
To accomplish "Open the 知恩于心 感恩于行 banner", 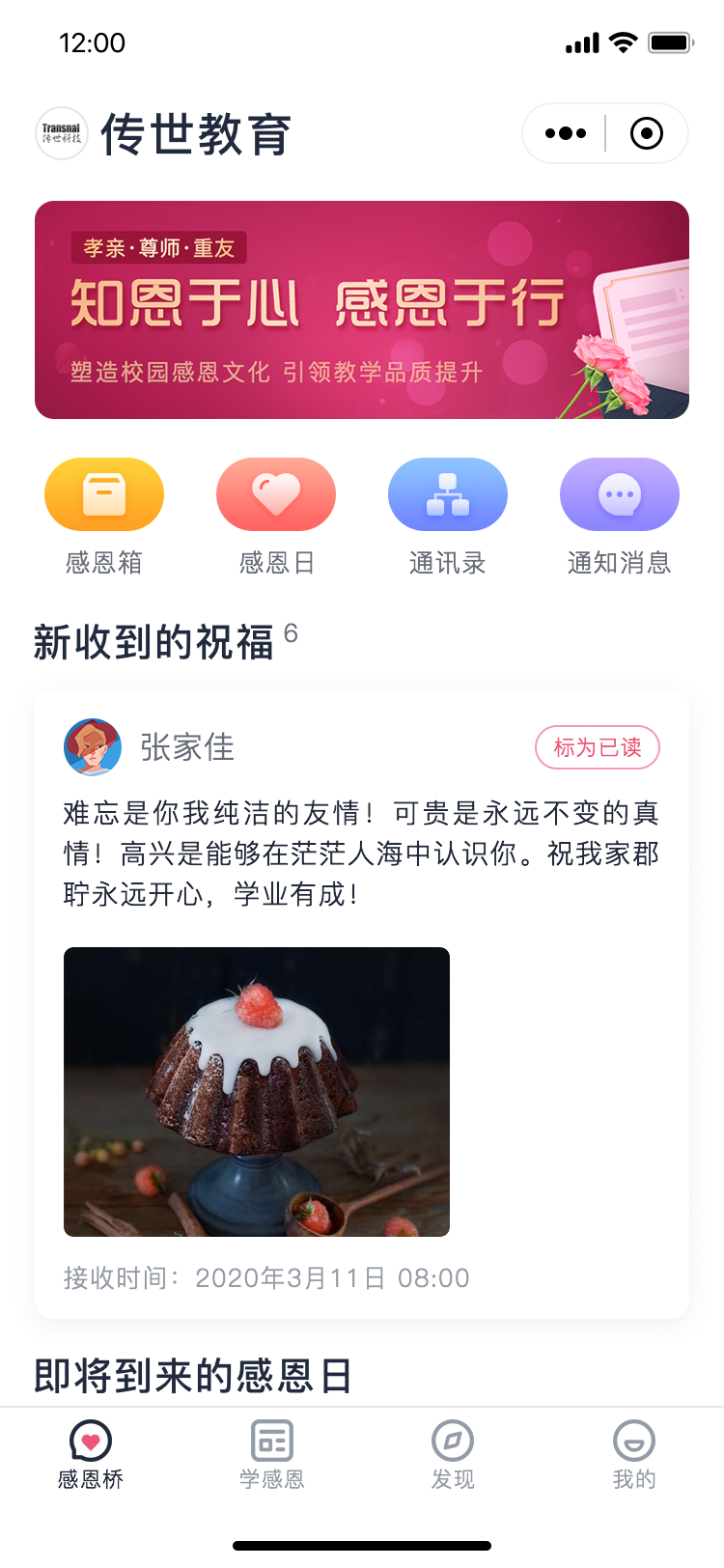I will click(362, 310).
